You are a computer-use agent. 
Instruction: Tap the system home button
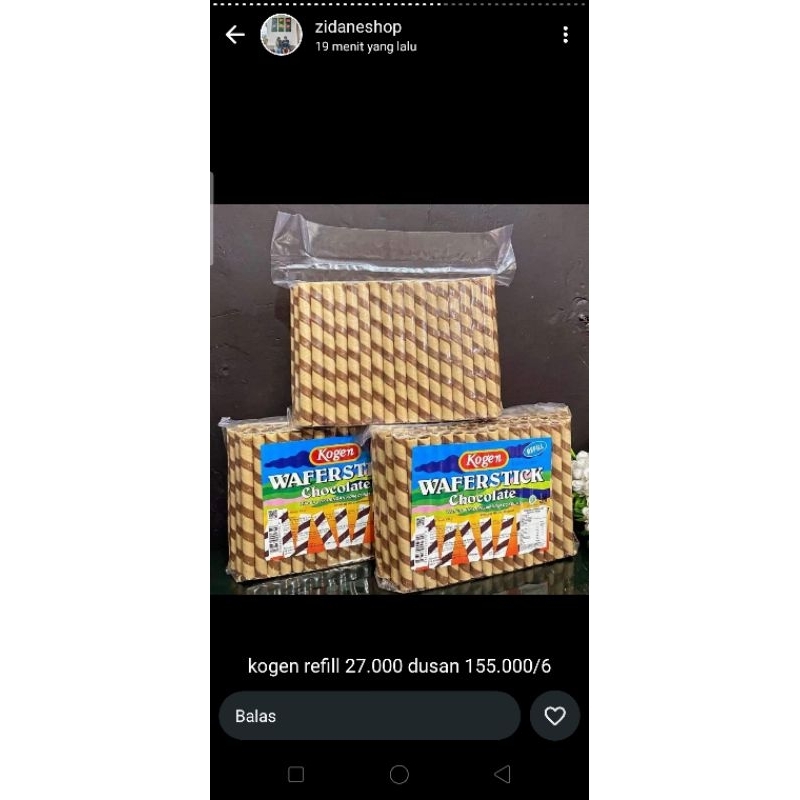tap(399, 774)
